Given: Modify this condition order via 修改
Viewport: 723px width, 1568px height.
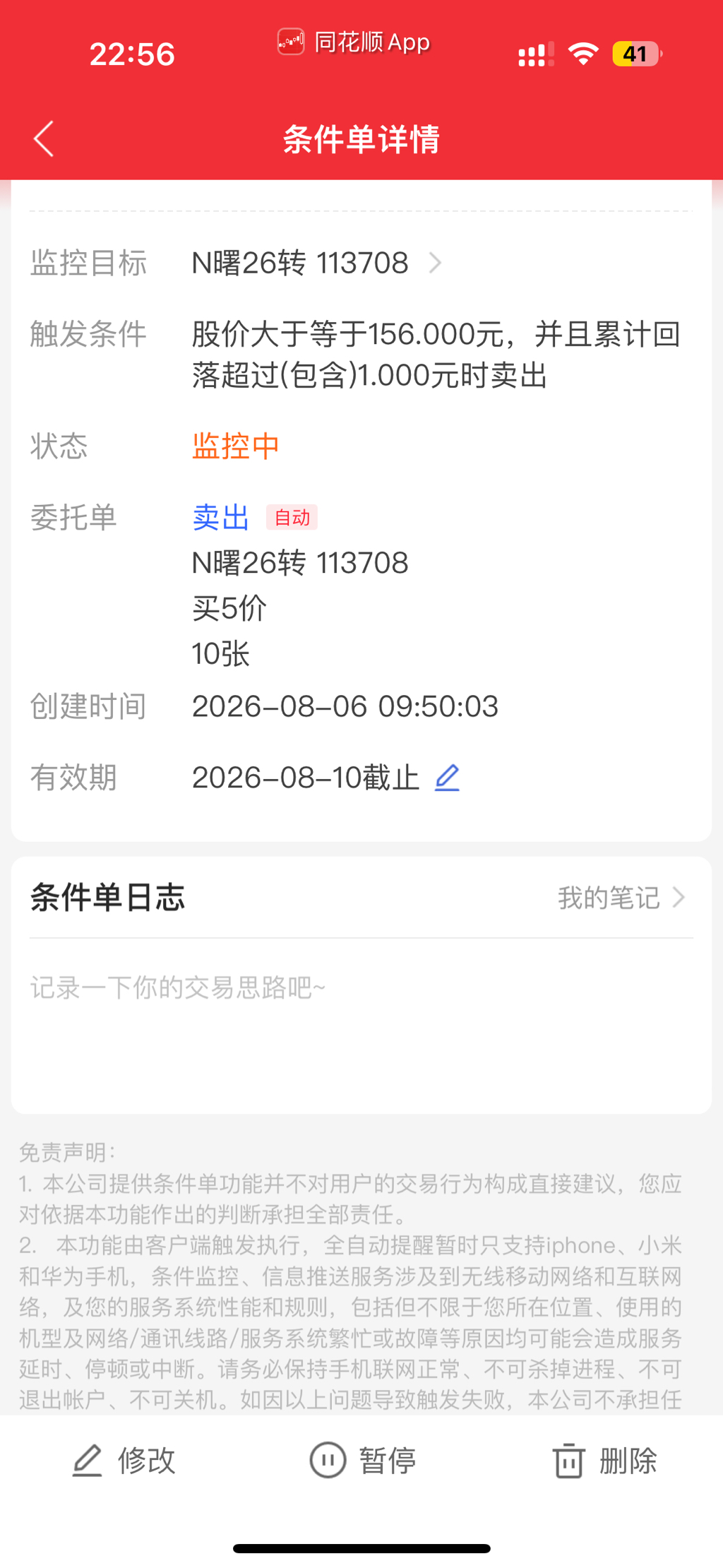Looking at the screenshot, I should 124,1460.
